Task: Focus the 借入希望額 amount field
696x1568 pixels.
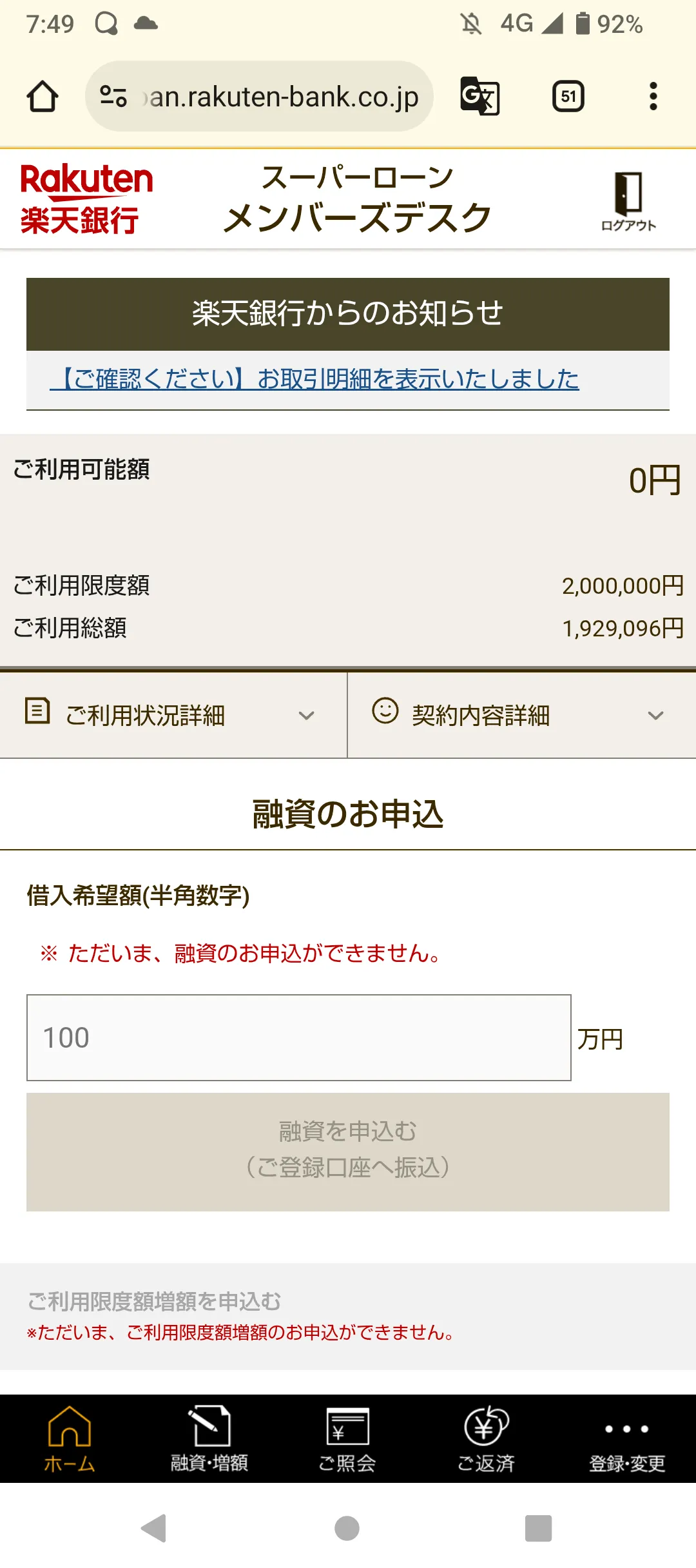Action: [x=298, y=1037]
